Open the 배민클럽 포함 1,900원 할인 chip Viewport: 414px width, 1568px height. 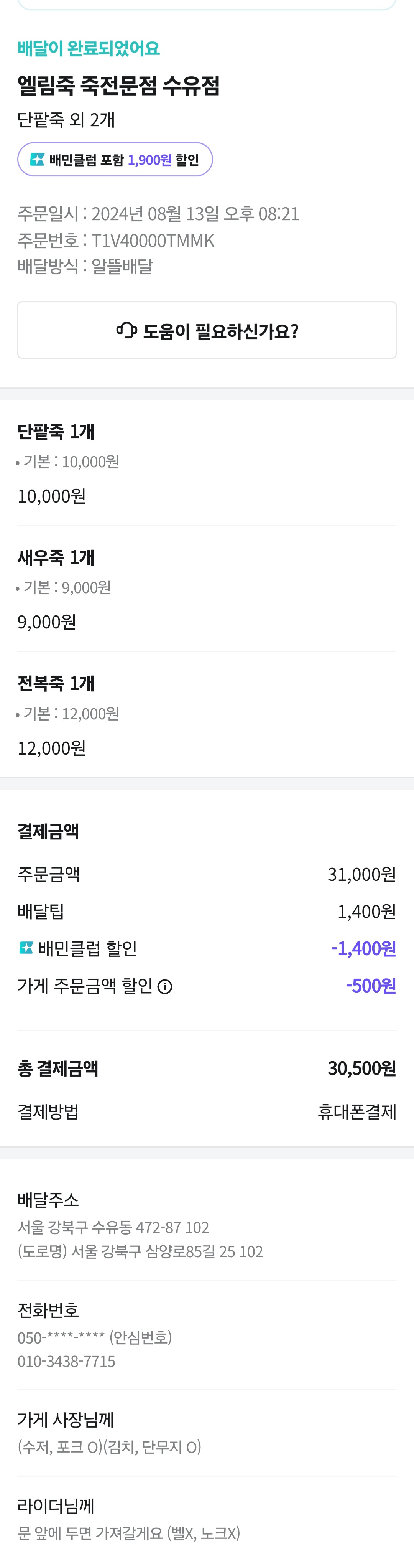115,160
